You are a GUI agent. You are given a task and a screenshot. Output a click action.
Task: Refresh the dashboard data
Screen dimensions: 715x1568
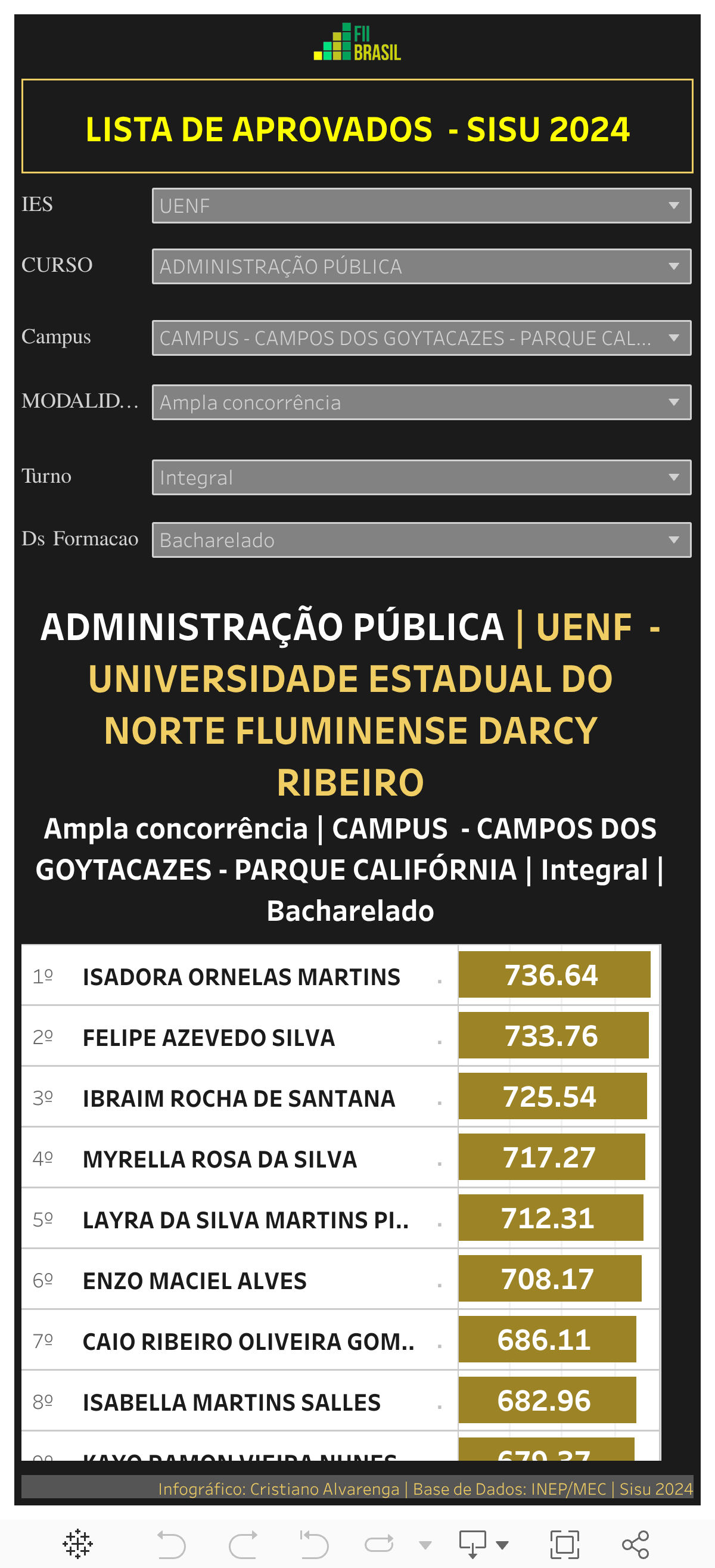click(x=379, y=1544)
